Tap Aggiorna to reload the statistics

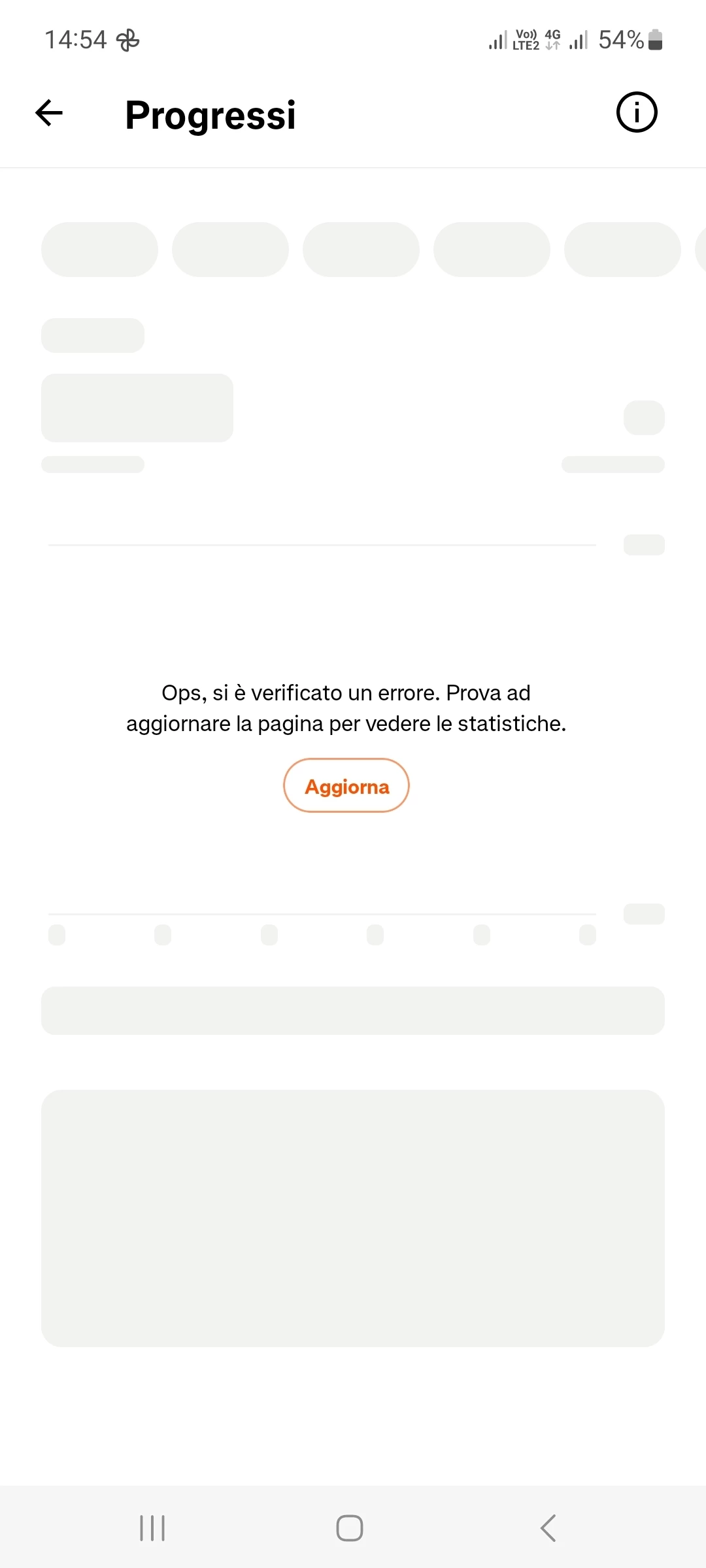click(x=346, y=785)
